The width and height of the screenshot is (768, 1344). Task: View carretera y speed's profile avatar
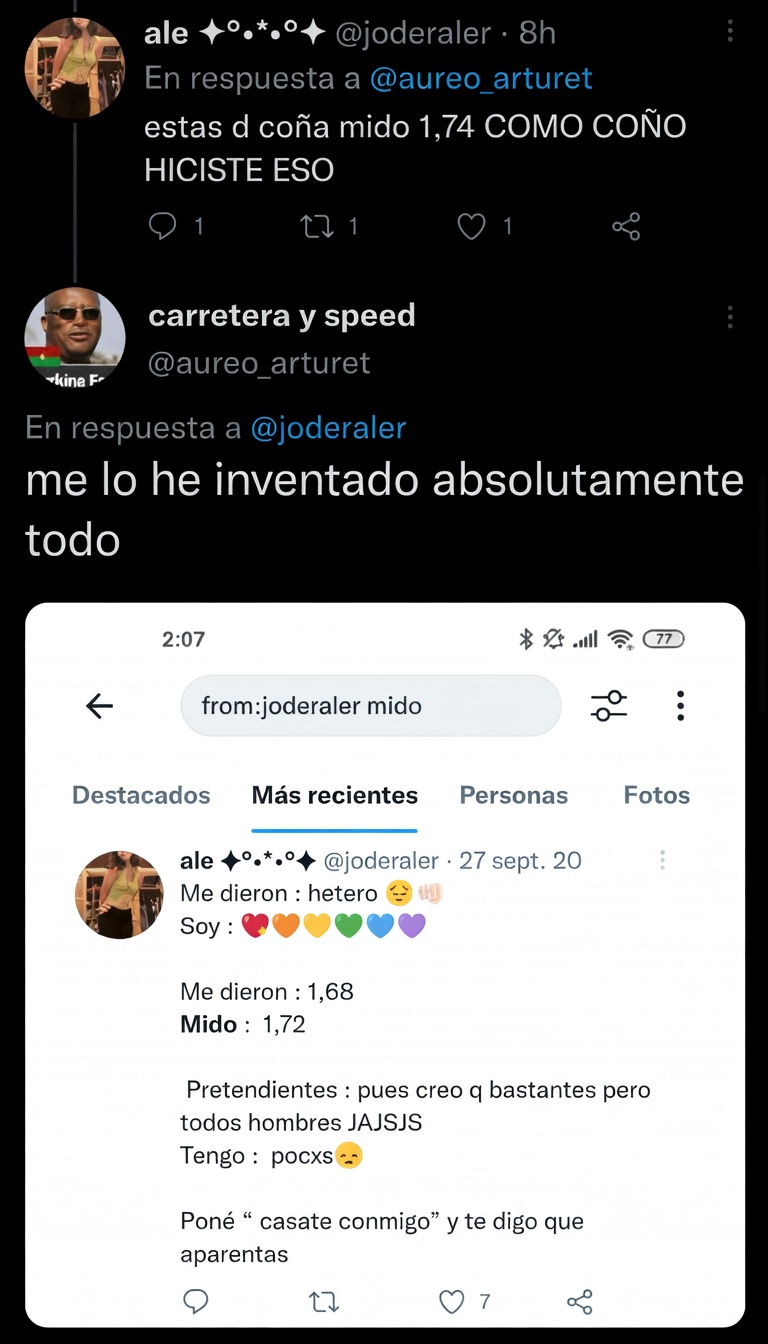[74, 338]
